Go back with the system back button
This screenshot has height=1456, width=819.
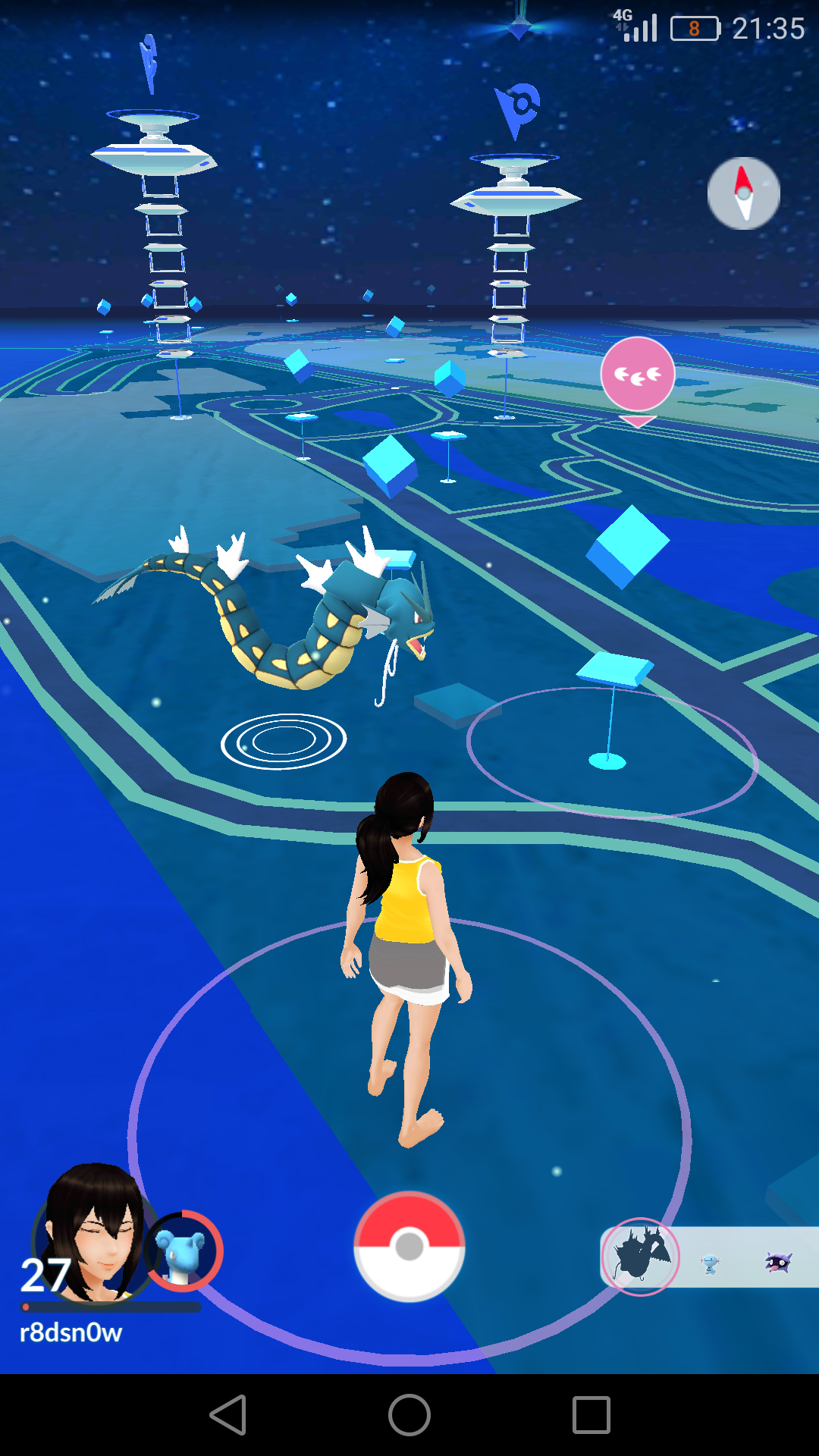(227, 1415)
